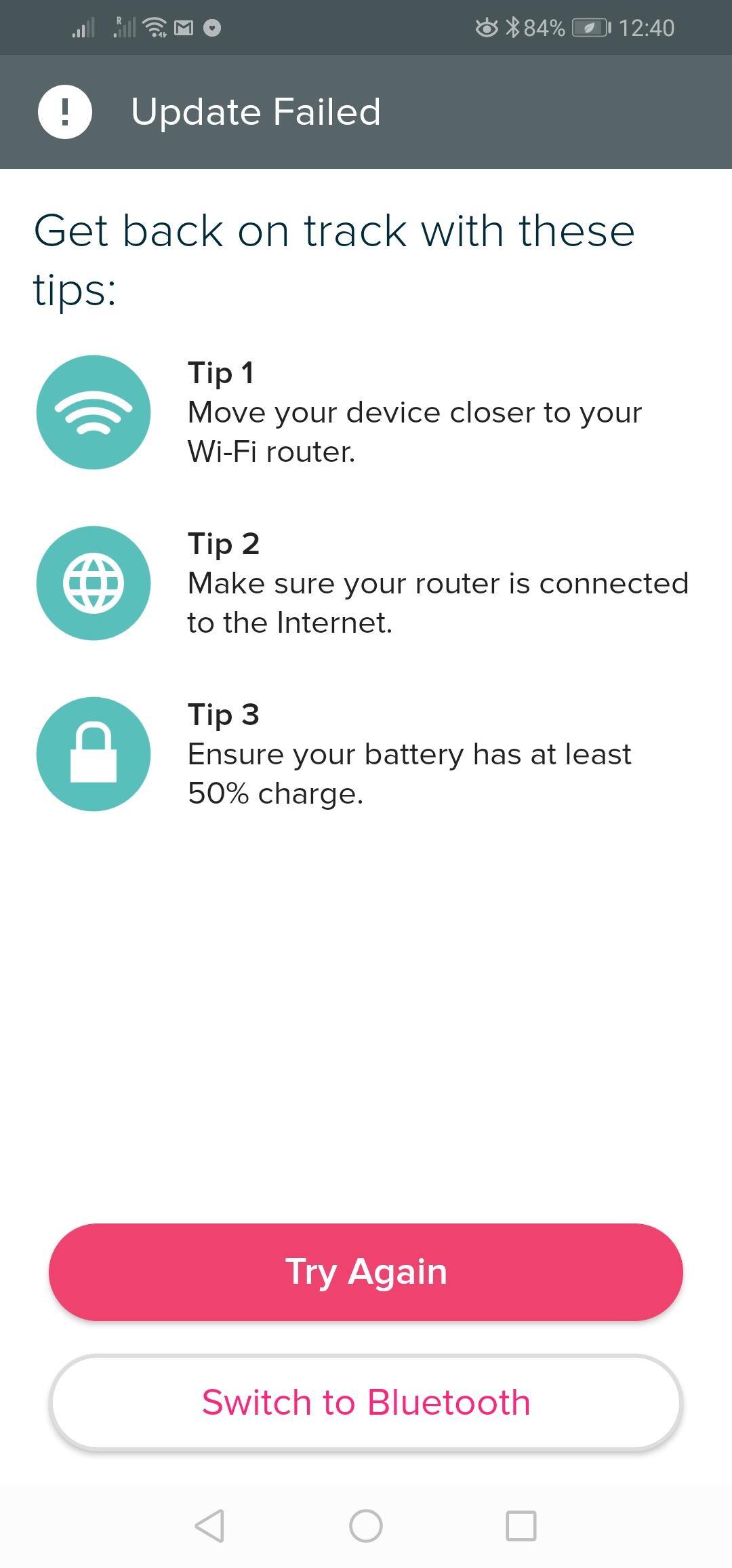Open recent apps overview
Image resolution: width=732 pixels, height=1568 pixels.
521,1526
